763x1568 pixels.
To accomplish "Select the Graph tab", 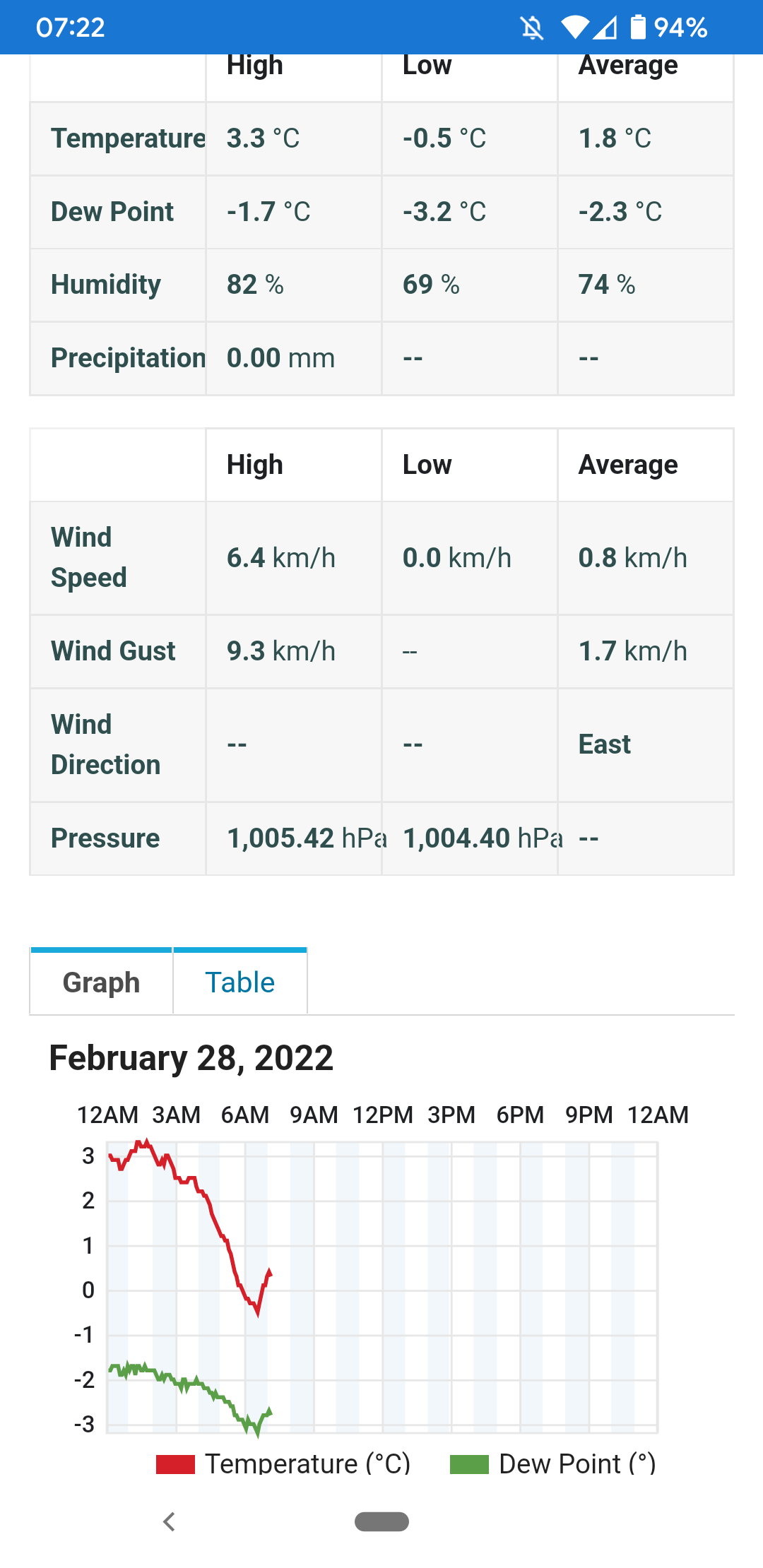I will pos(102,982).
